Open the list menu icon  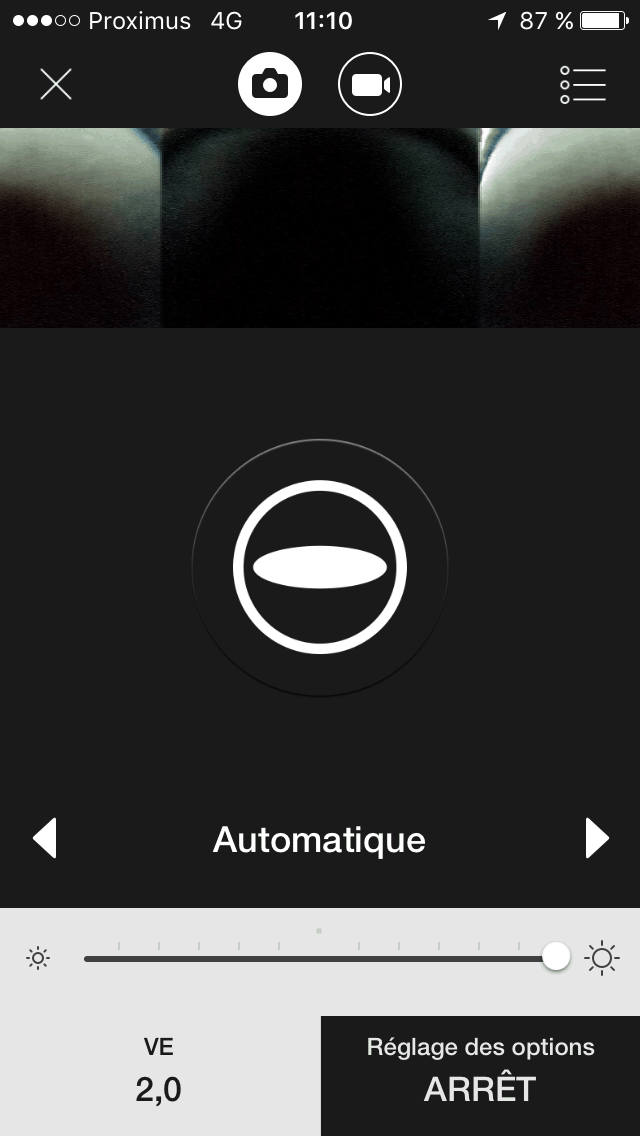point(583,84)
